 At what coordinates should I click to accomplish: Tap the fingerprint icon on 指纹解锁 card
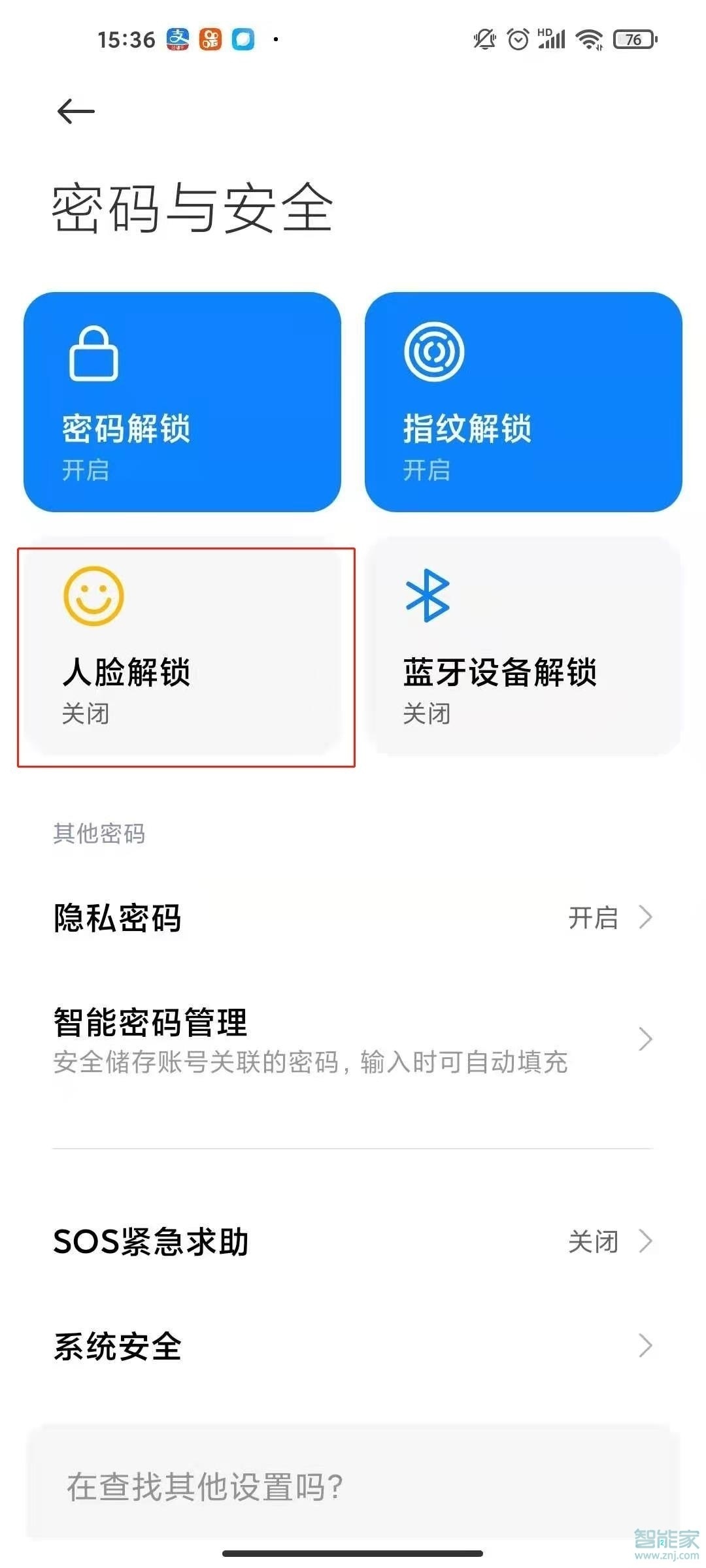click(x=433, y=351)
